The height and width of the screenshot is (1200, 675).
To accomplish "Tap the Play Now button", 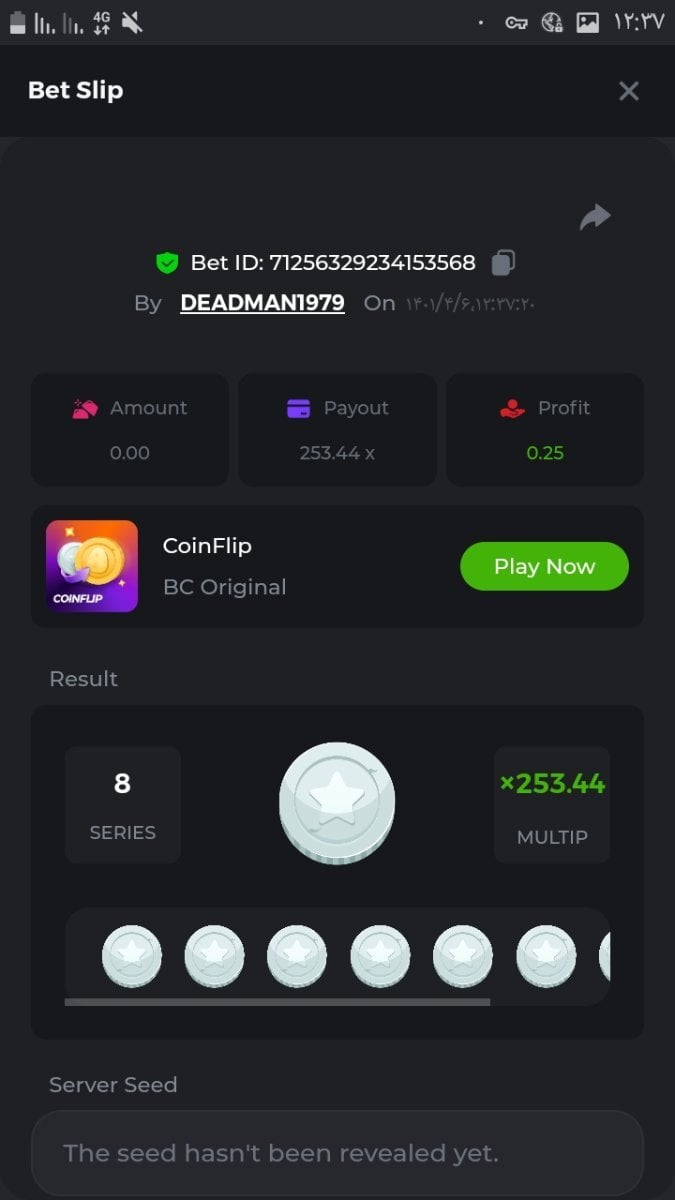I will (x=544, y=566).
